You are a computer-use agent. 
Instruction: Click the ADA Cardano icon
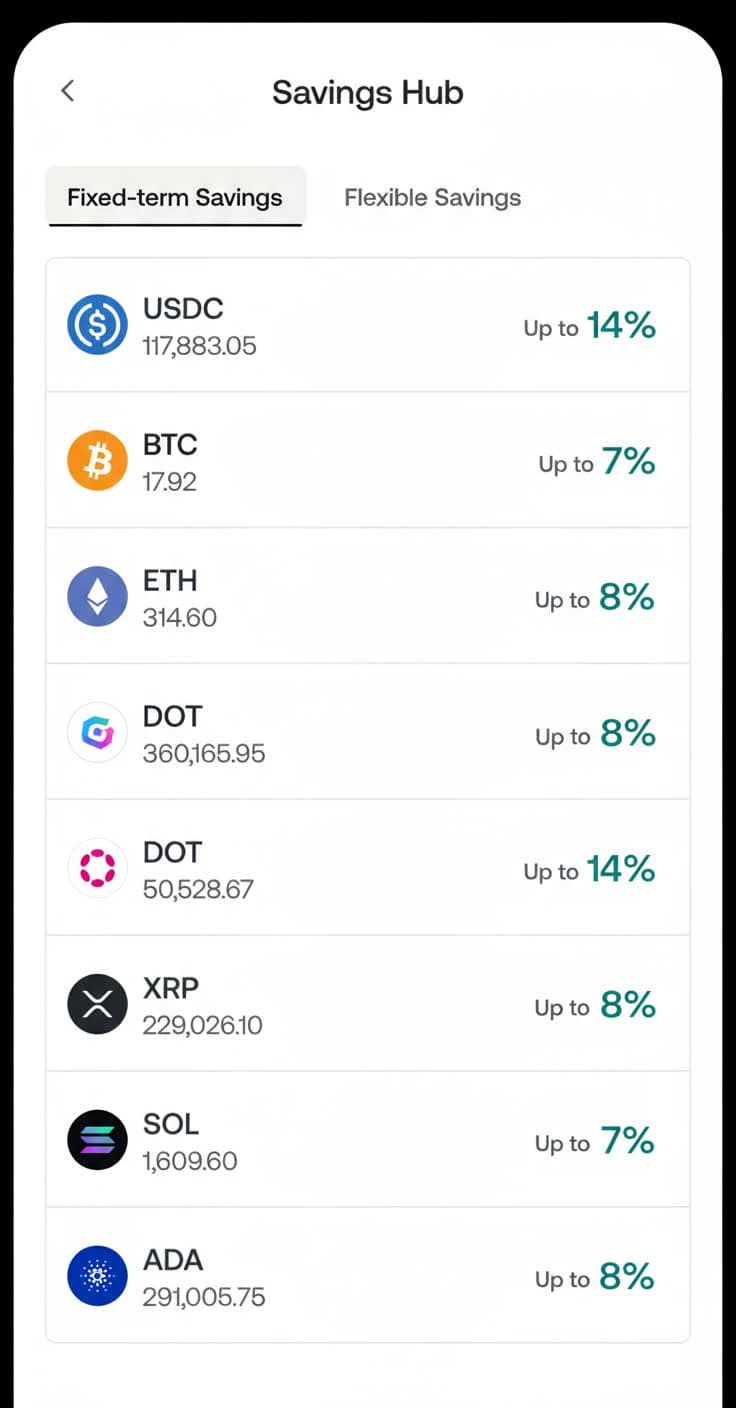click(x=96, y=1276)
